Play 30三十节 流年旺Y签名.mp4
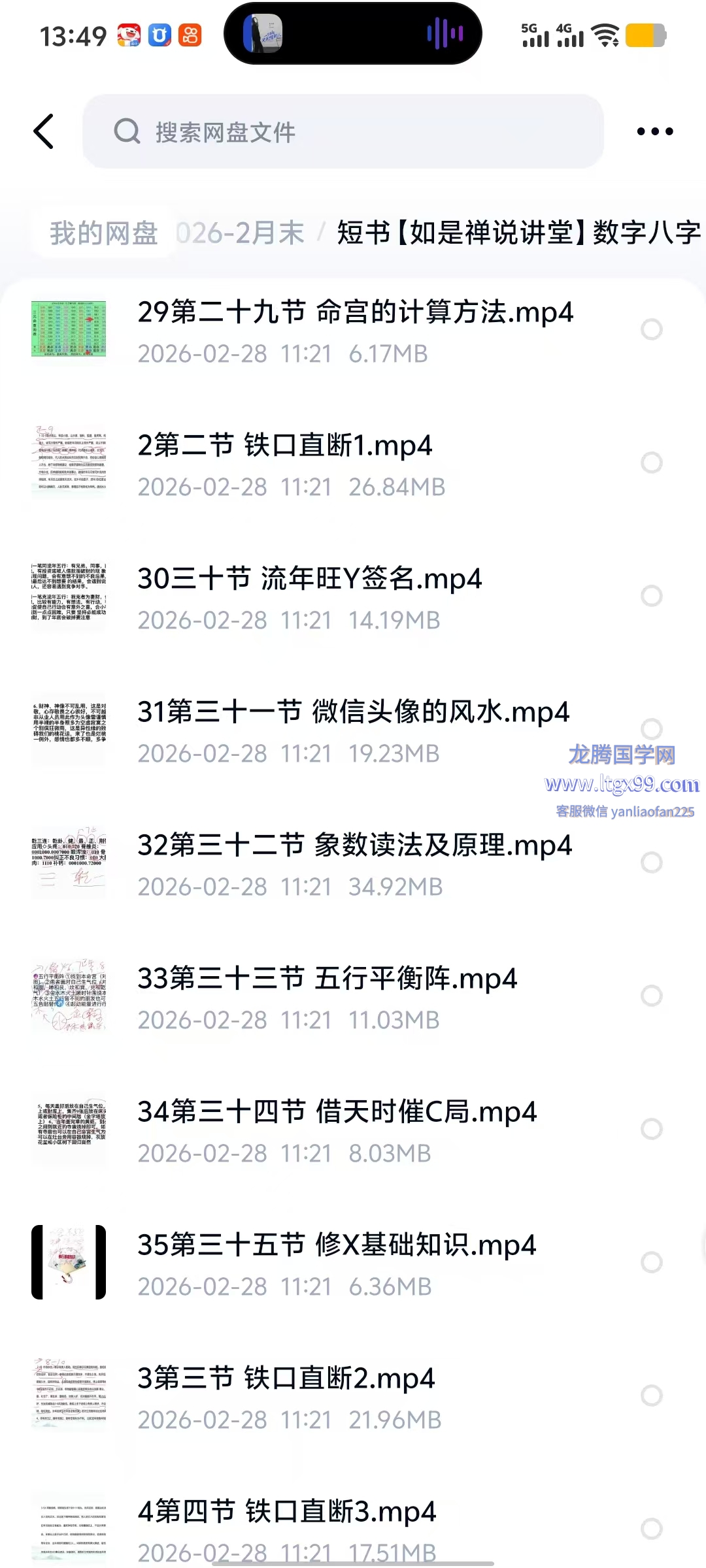Viewport: 706px width, 1568px height. (x=309, y=580)
